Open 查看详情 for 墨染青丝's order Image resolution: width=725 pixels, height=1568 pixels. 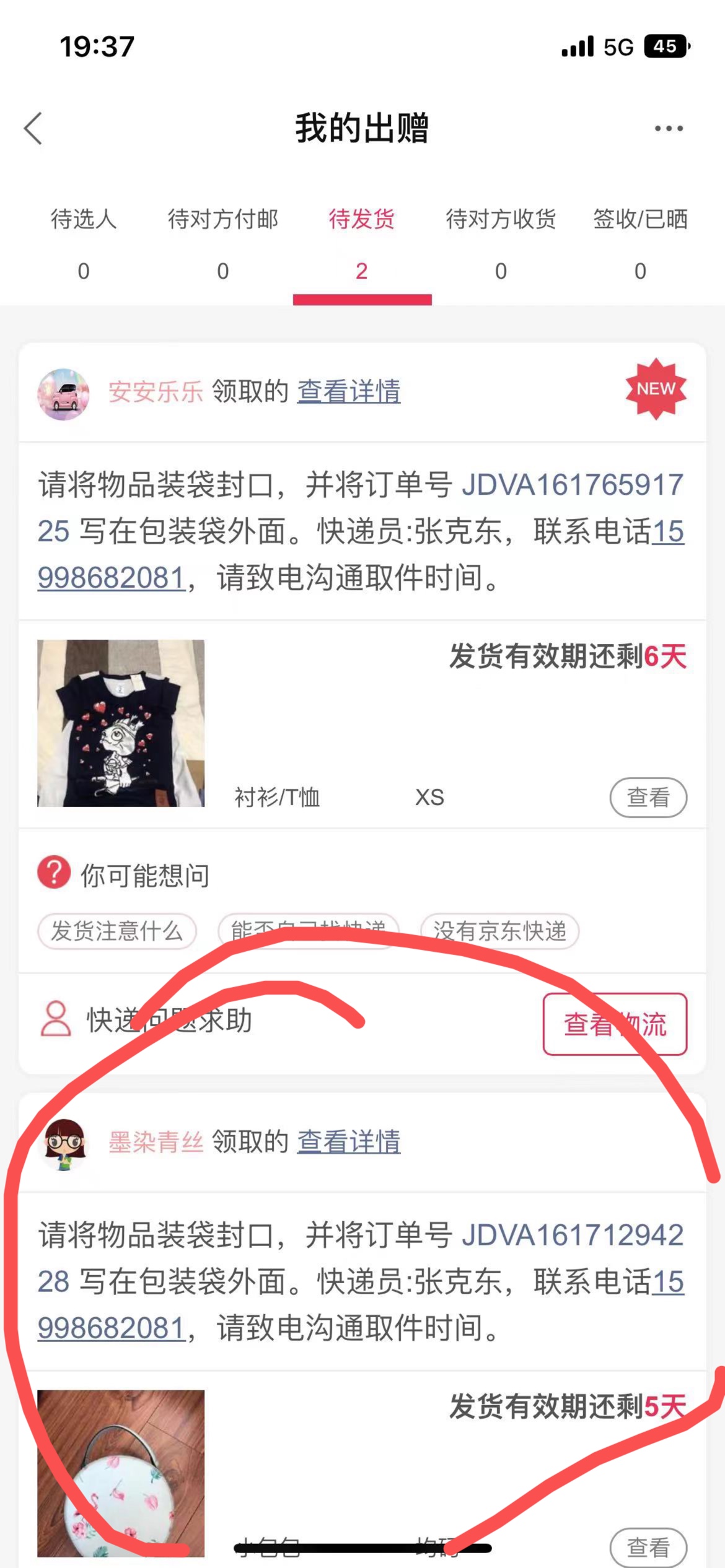click(349, 1141)
